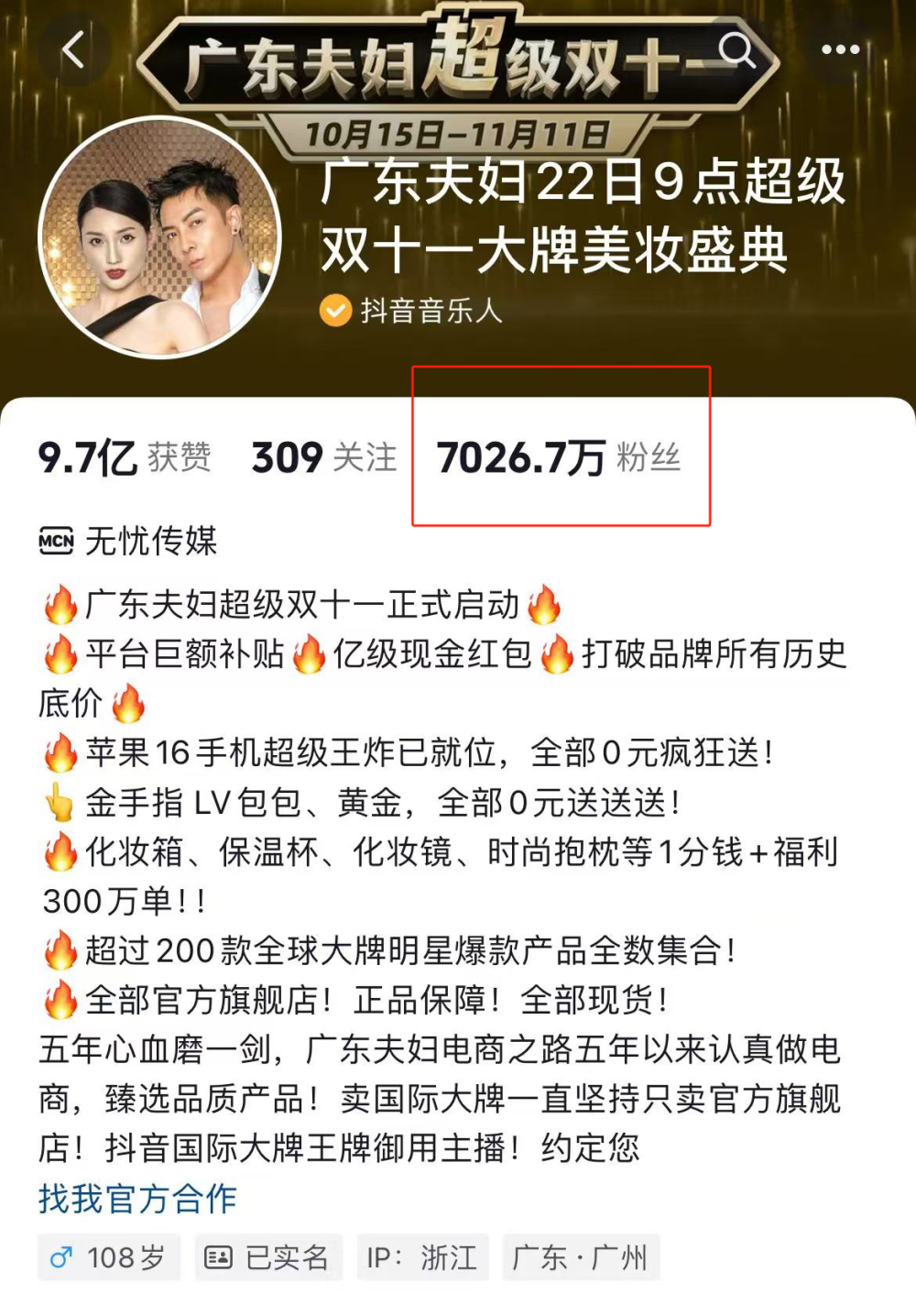This screenshot has height=1316, width=916.
Task: Open the 7026.7万 粉丝 followers list
Action: pyautogui.click(x=559, y=457)
